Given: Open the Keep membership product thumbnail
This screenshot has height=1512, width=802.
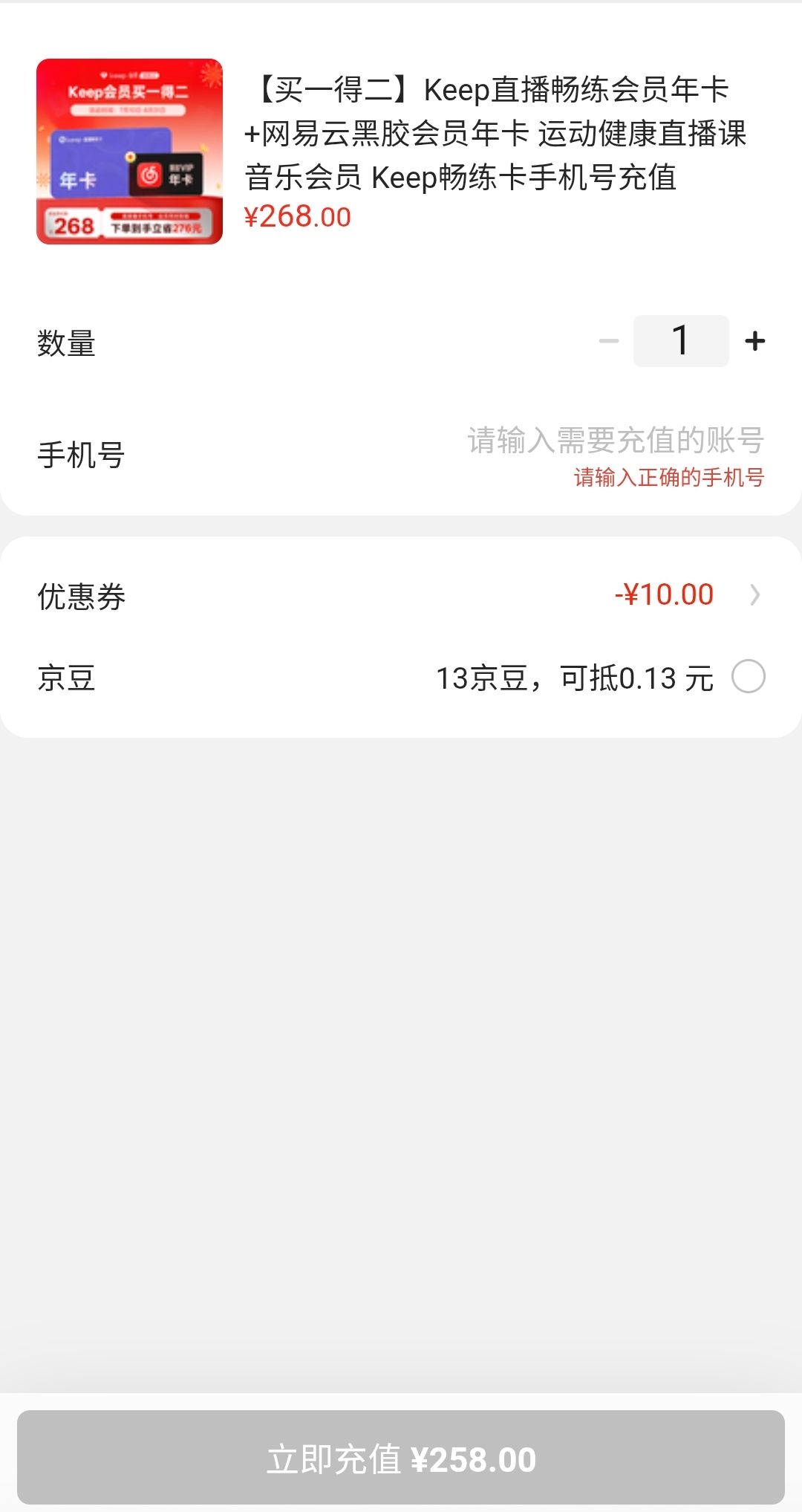Looking at the screenshot, I should tap(129, 152).
